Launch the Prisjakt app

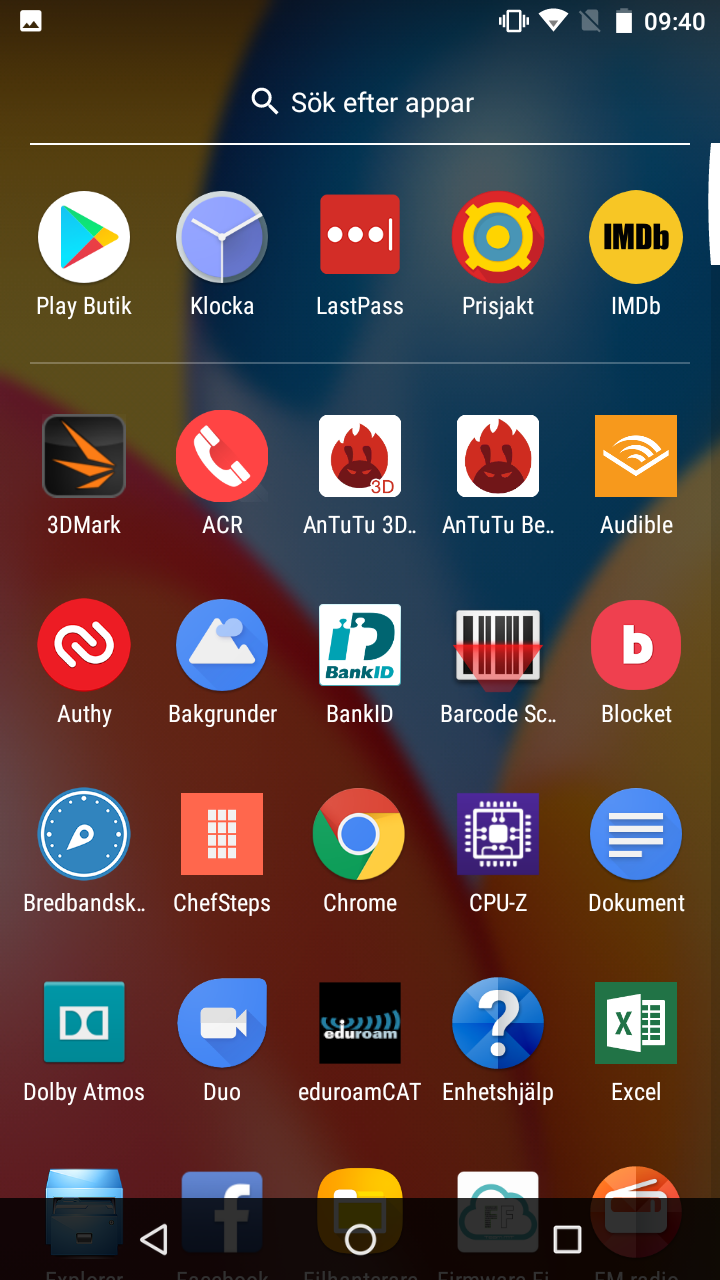(498, 238)
